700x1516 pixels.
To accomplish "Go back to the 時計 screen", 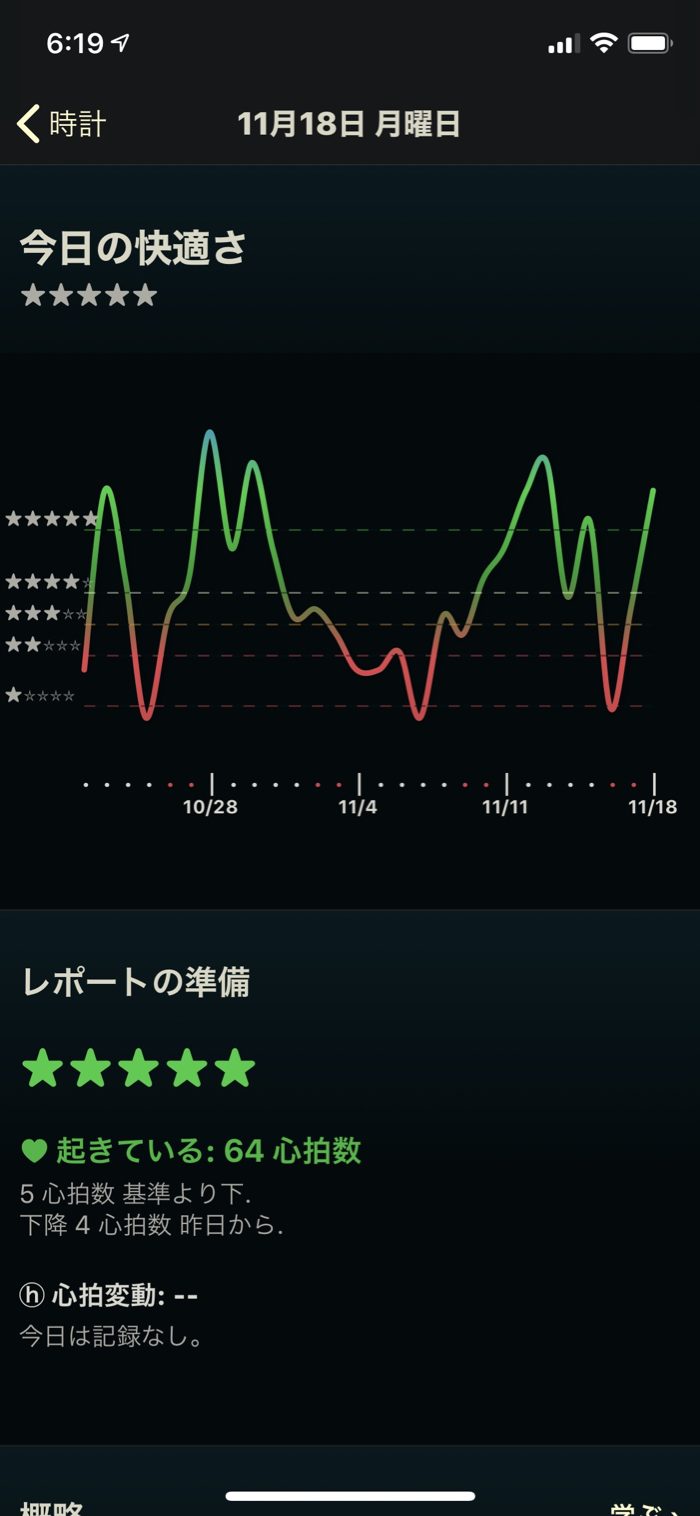I will 62,124.
